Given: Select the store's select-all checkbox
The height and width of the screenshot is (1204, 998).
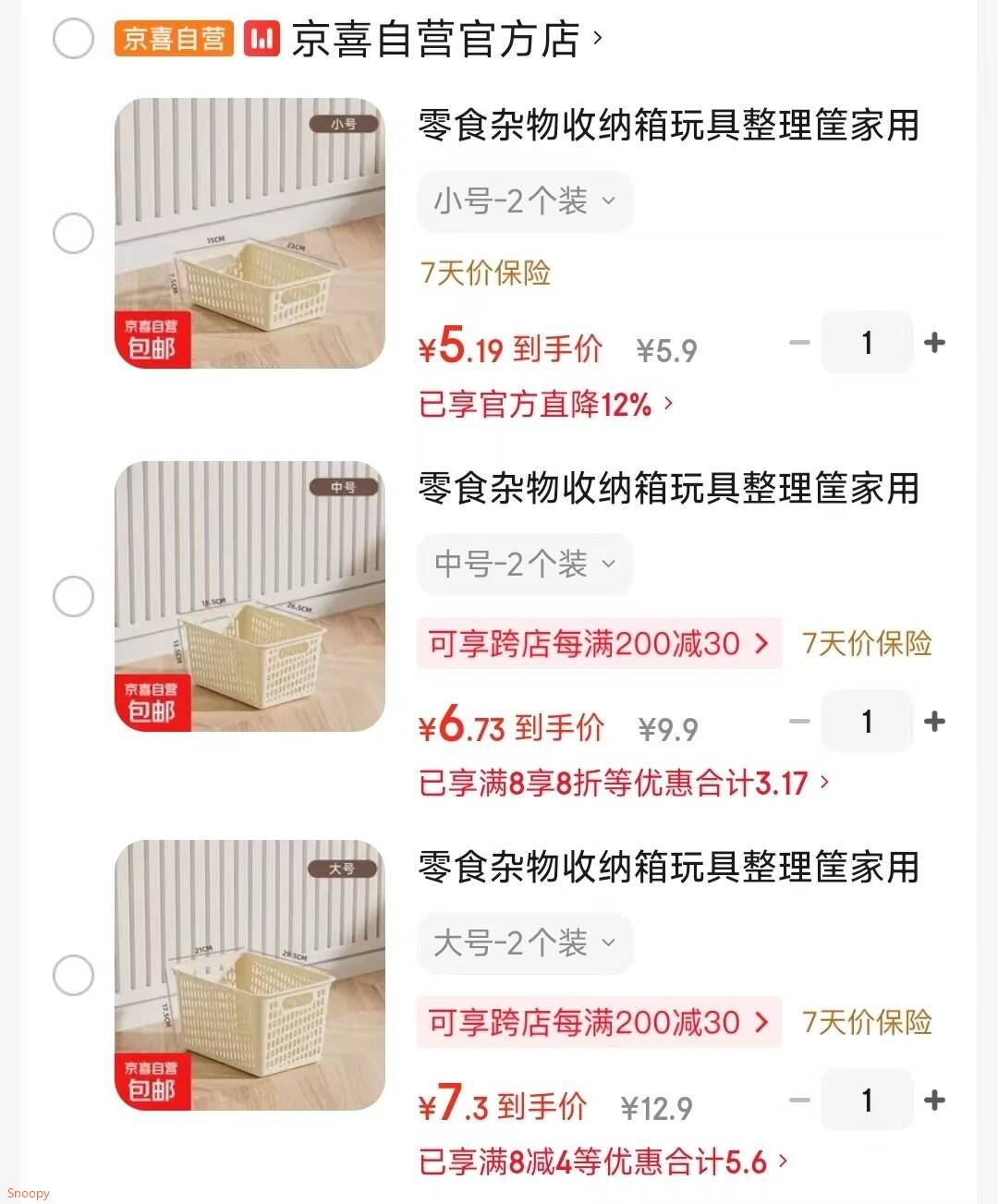Looking at the screenshot, I should pos(73,38).
